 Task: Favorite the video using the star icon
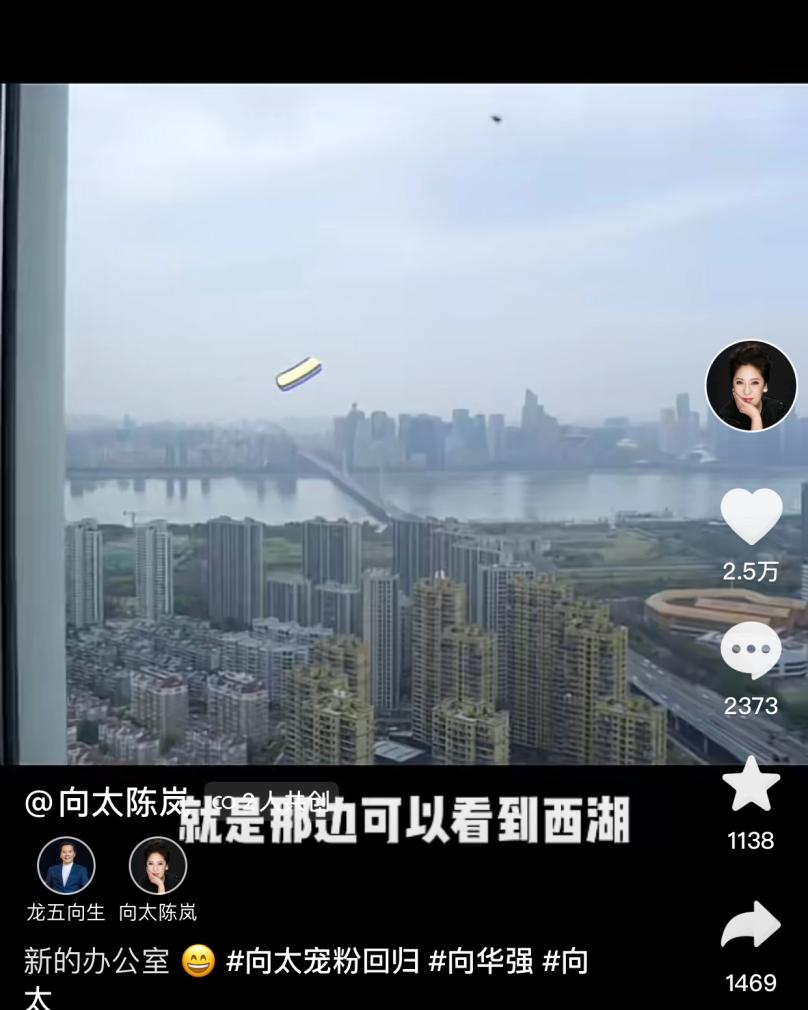click(x=751, y=786)
